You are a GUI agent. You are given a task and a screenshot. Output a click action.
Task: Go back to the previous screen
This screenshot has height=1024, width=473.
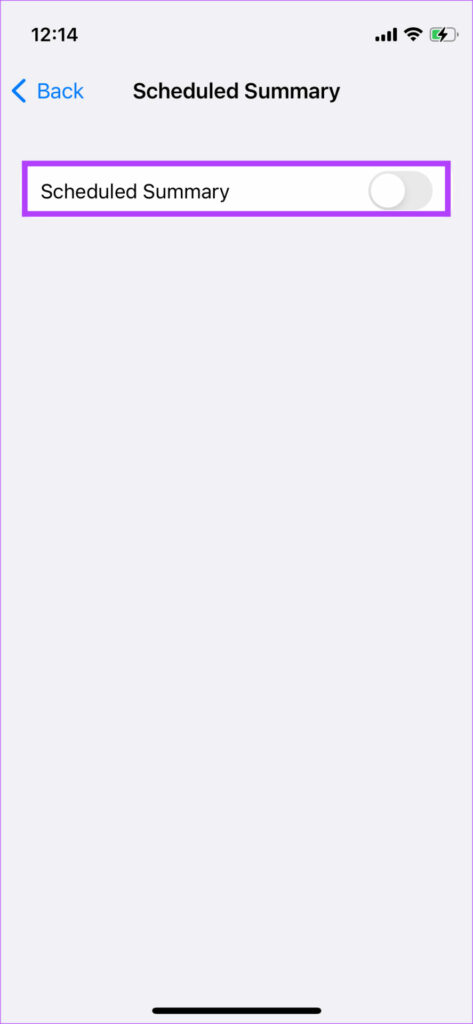[x=48, y=91]
